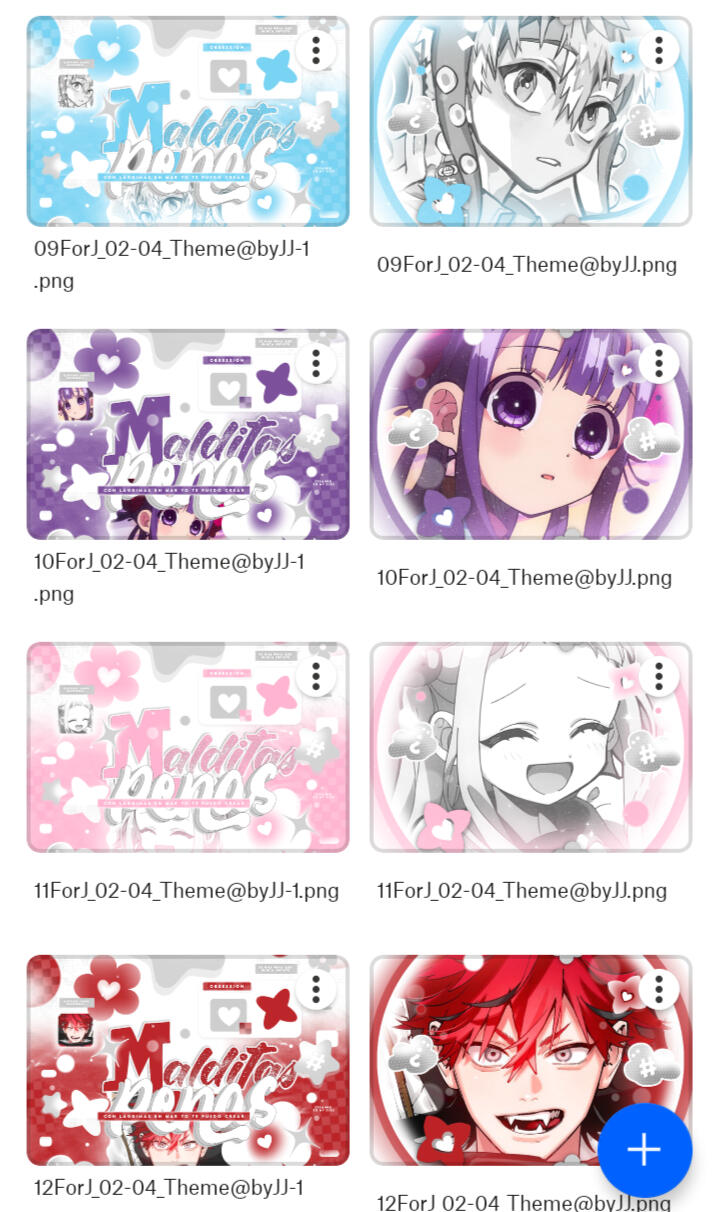Open overflow menu for 09ForJ_02-04_Theme@byJJ-1.png

pyautogui.click(x=316, y=50)
